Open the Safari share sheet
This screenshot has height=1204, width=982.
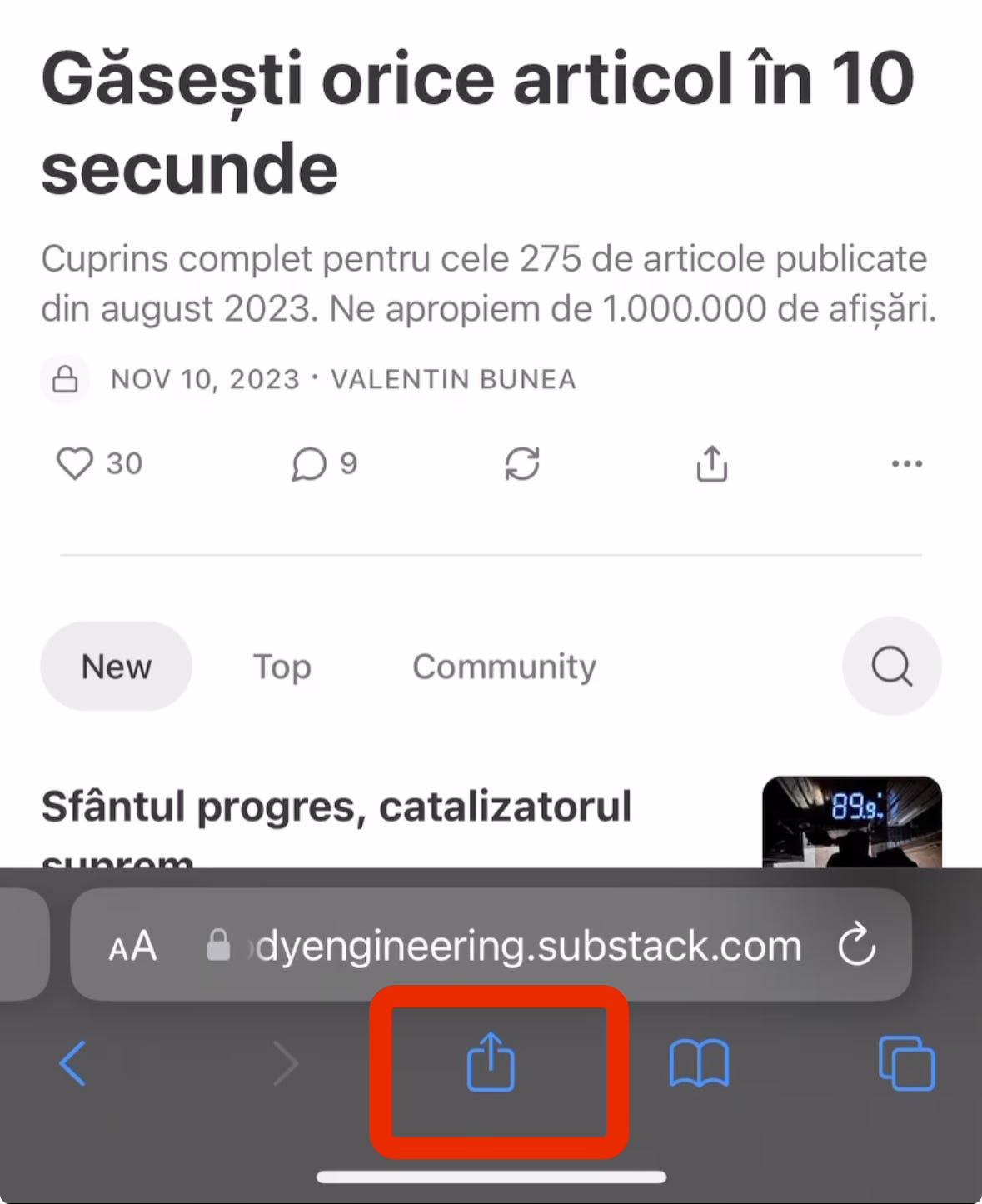[x=491, y=1062]
